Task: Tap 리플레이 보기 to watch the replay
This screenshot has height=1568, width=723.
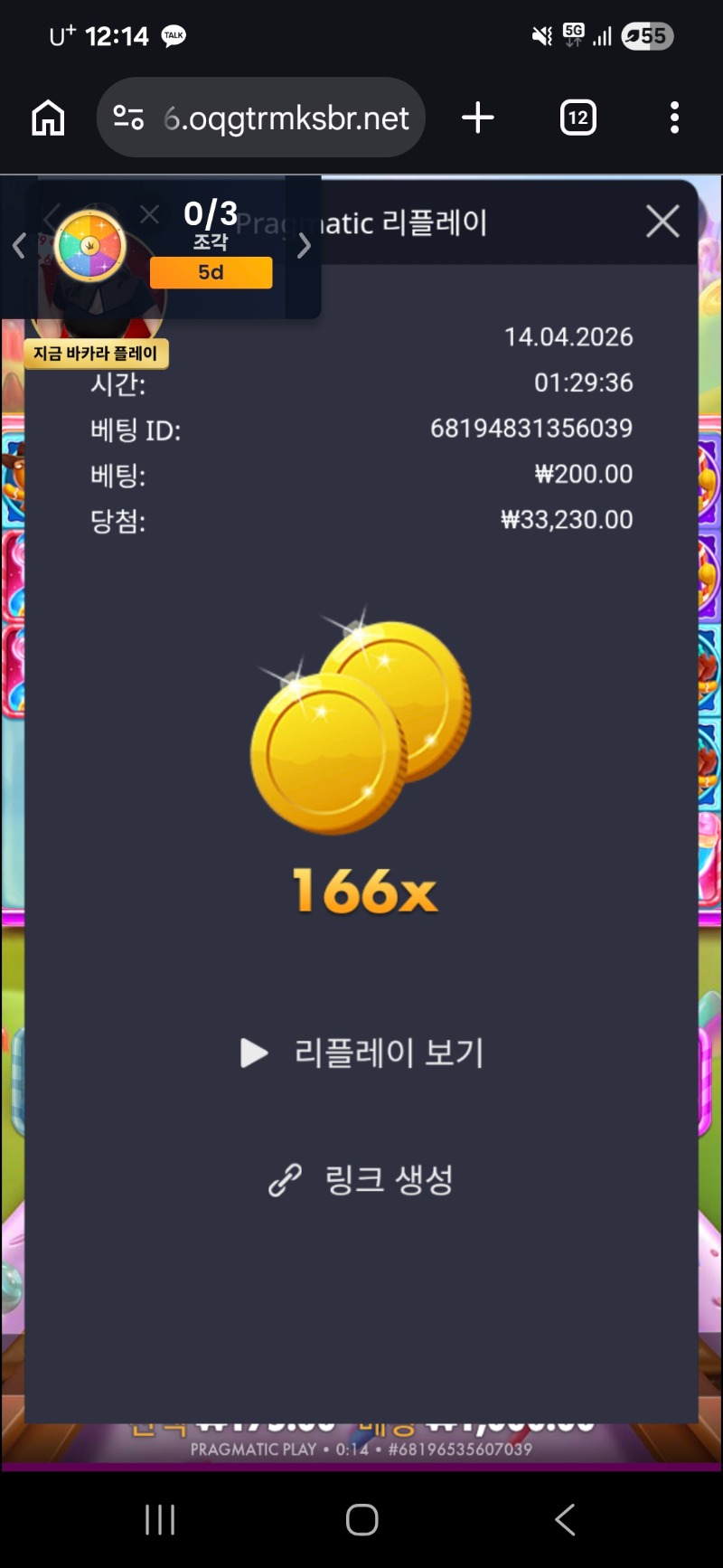Action: click(362, 1053)
